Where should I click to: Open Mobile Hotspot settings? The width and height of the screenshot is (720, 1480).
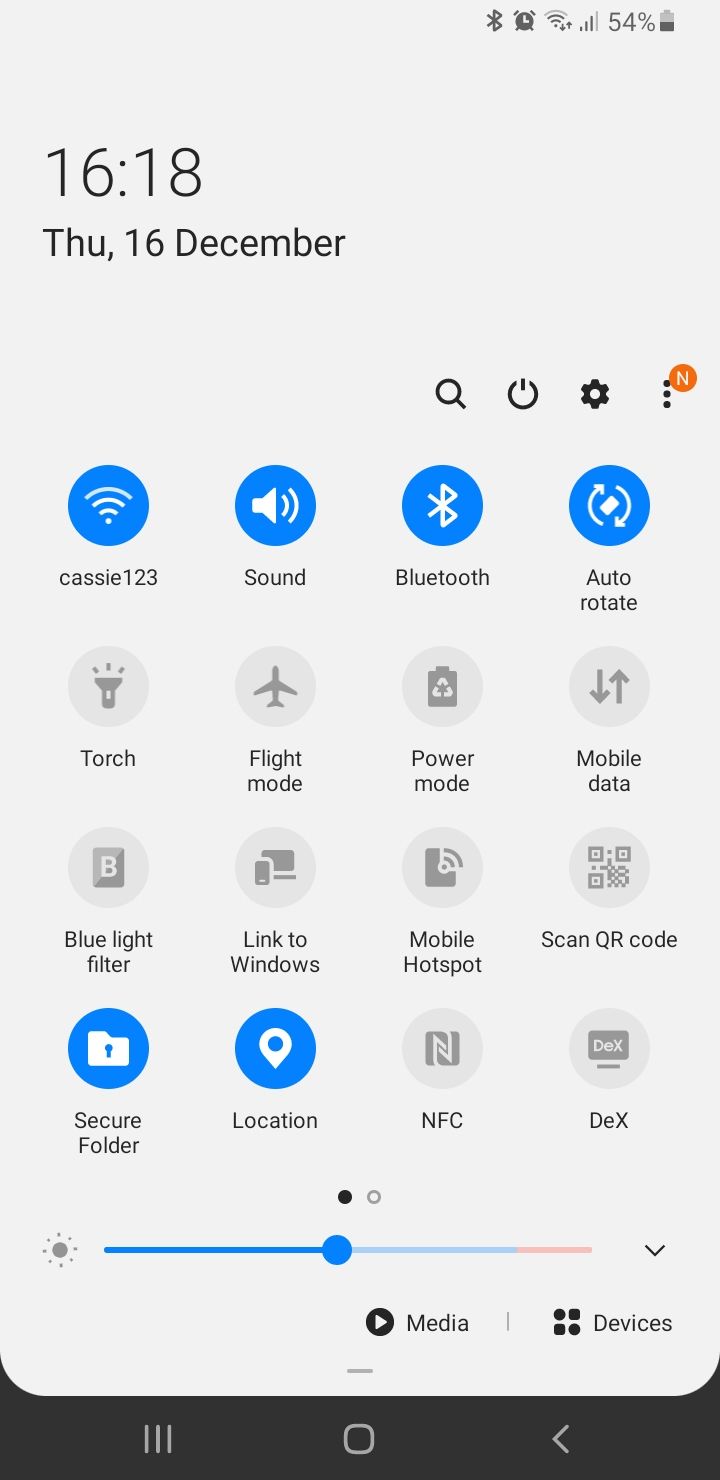pyautogui.click(x=442, y=868)
